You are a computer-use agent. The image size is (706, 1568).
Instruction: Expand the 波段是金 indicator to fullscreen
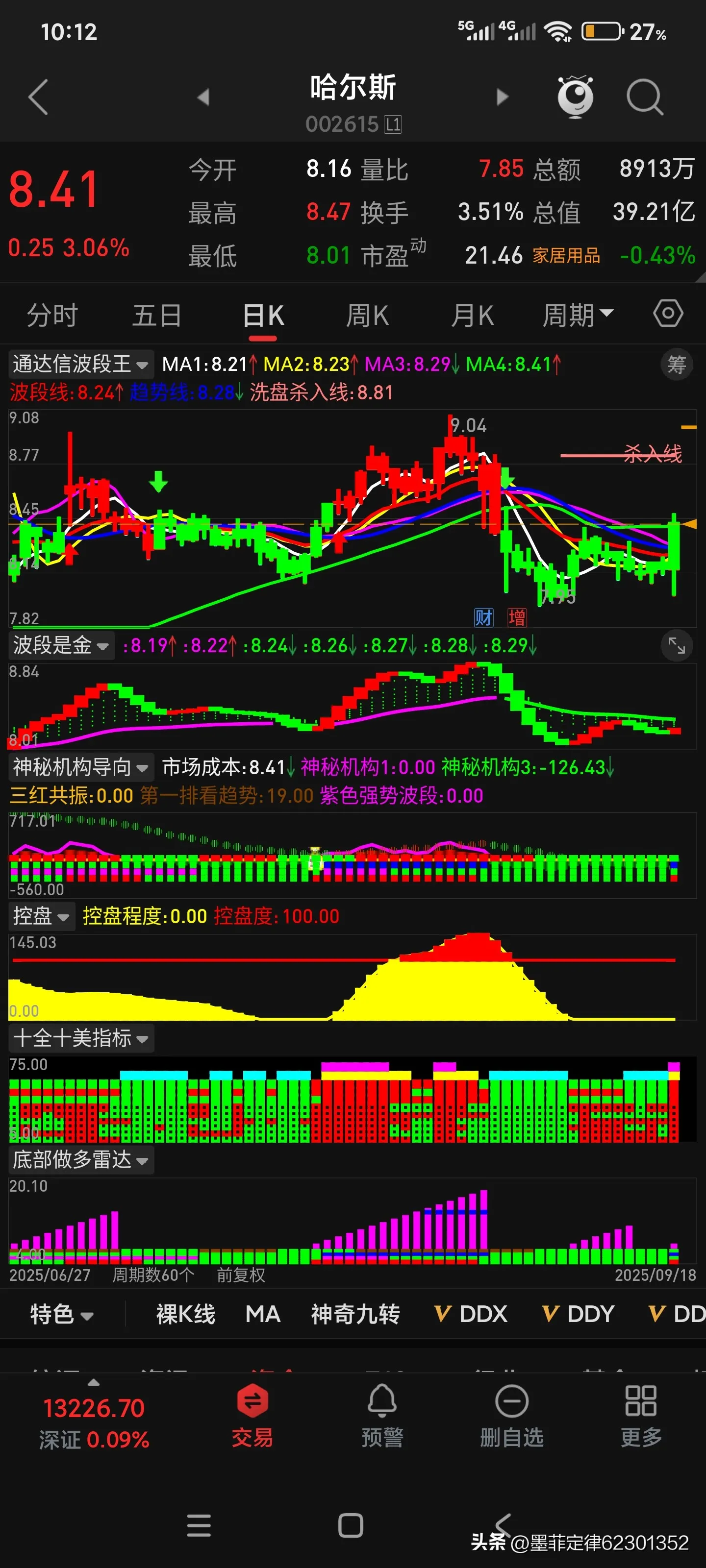coord(676,645)
